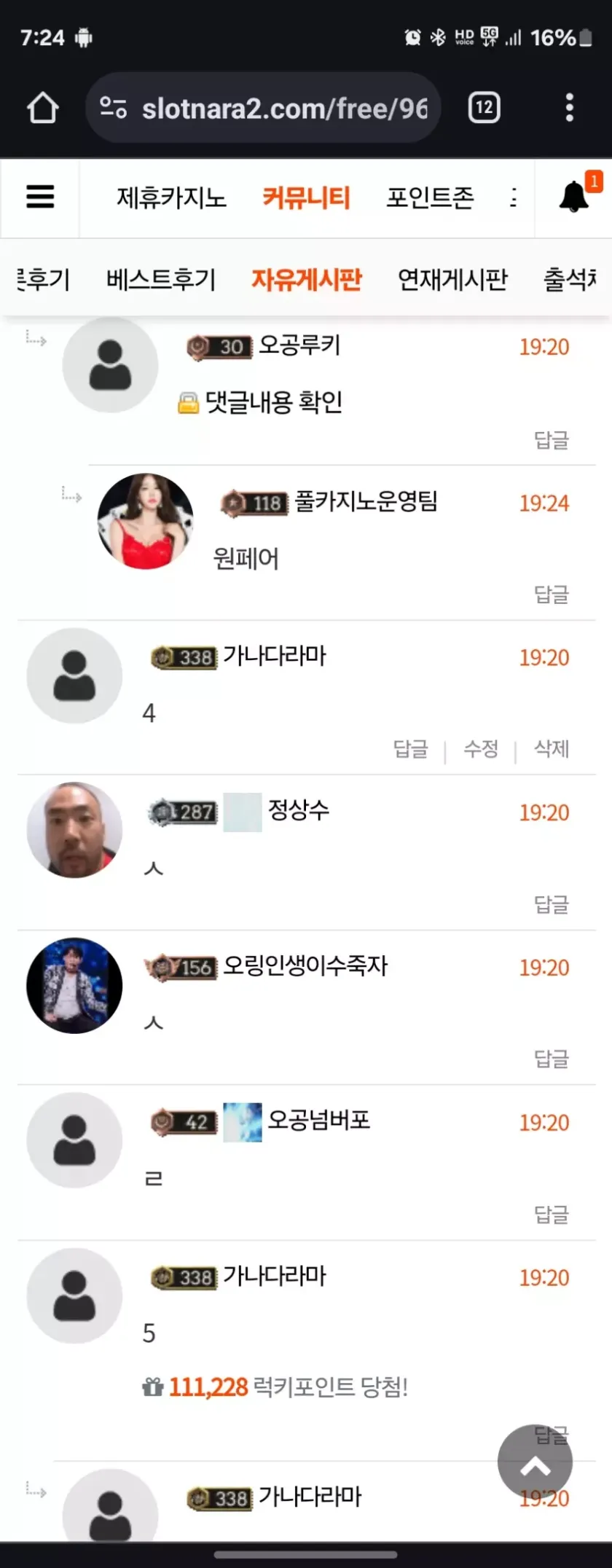The width and height of the screenshot is (612, 1568).
Task: Reply to 정상수's comment
Action: pyautogui.click(x=551, y=904)
